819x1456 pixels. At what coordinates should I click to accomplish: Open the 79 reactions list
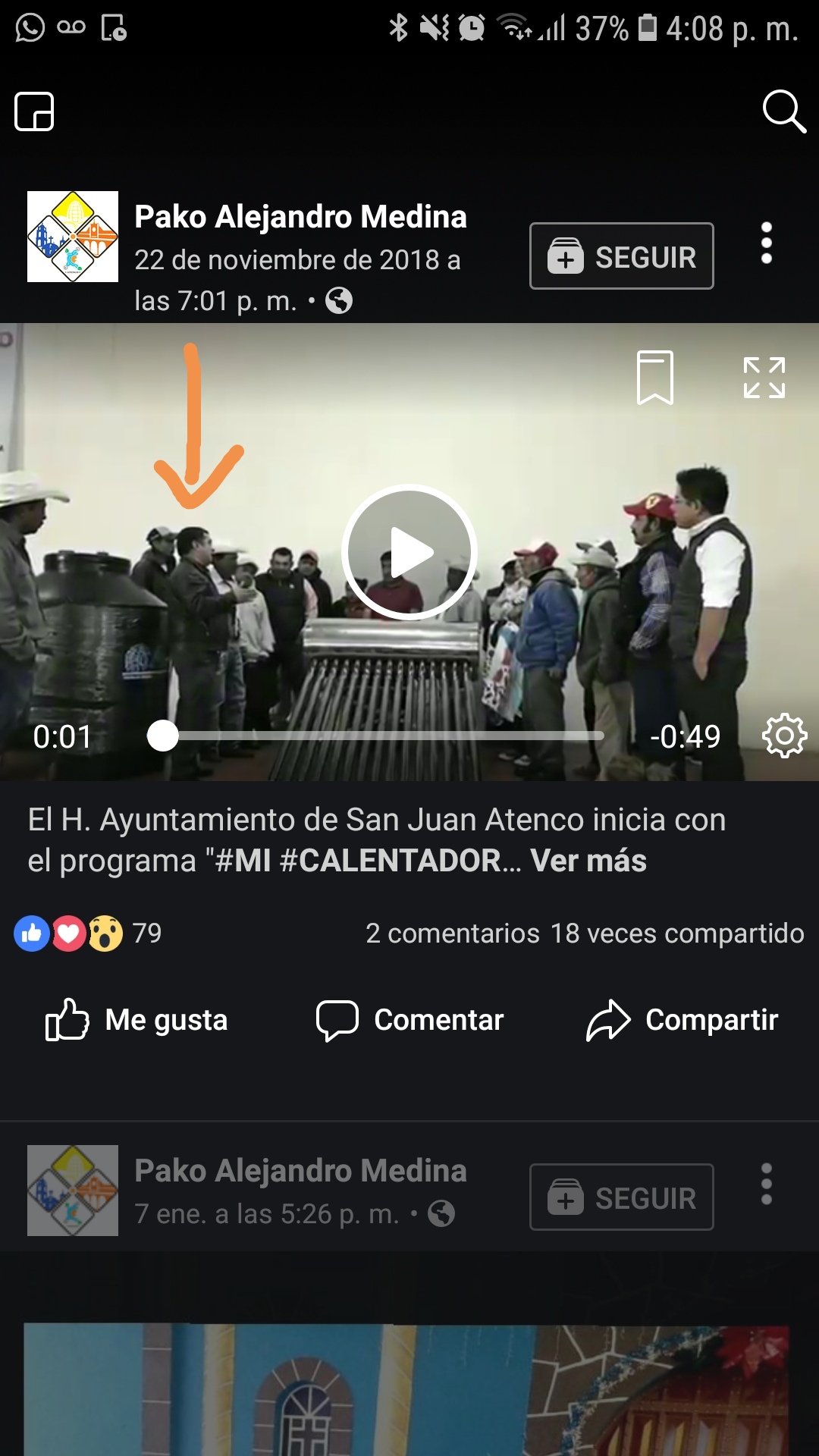88,934
